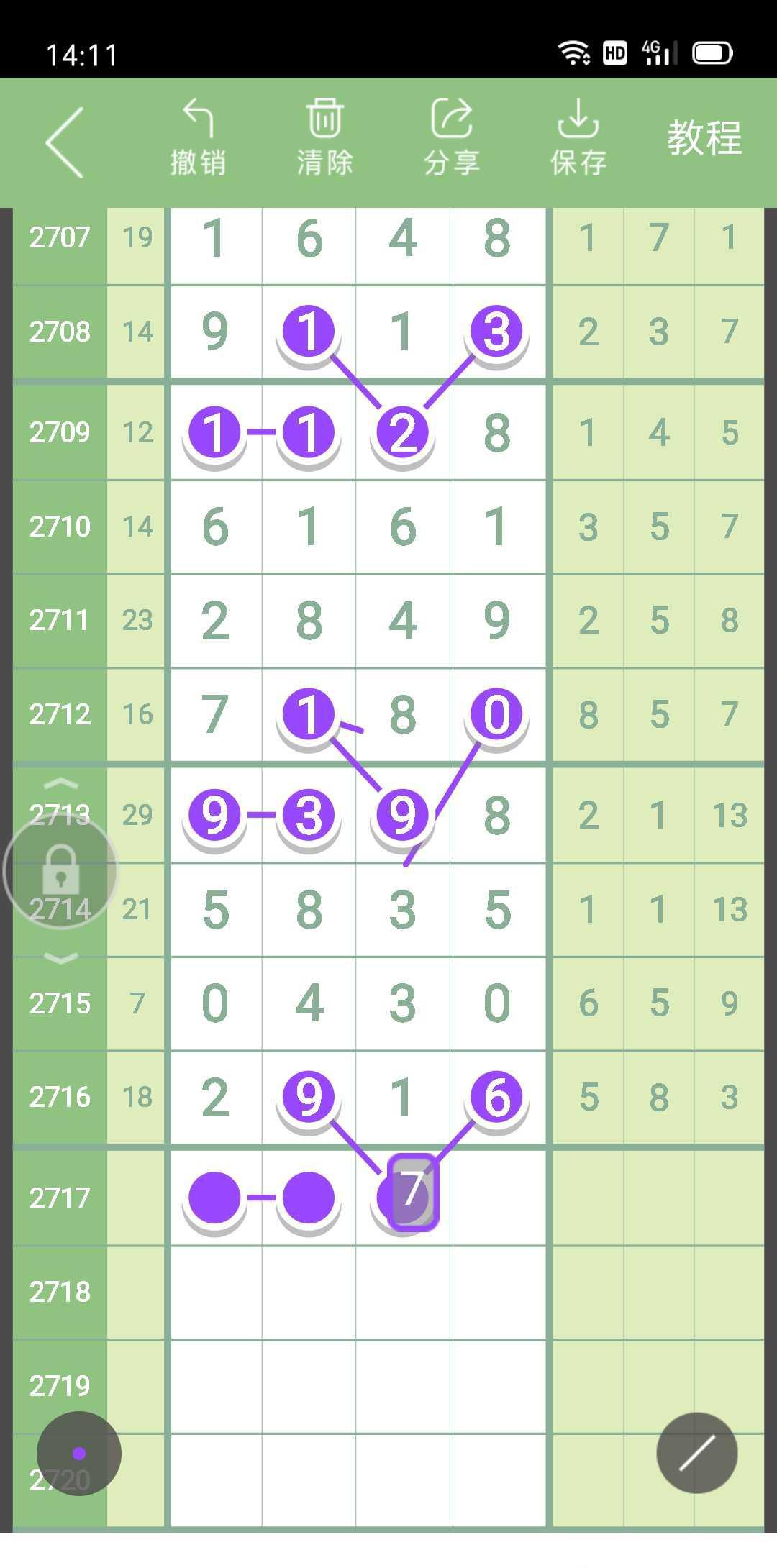Select the line drawing tool
777x1568 pixels.
(x=696, y=1453)
